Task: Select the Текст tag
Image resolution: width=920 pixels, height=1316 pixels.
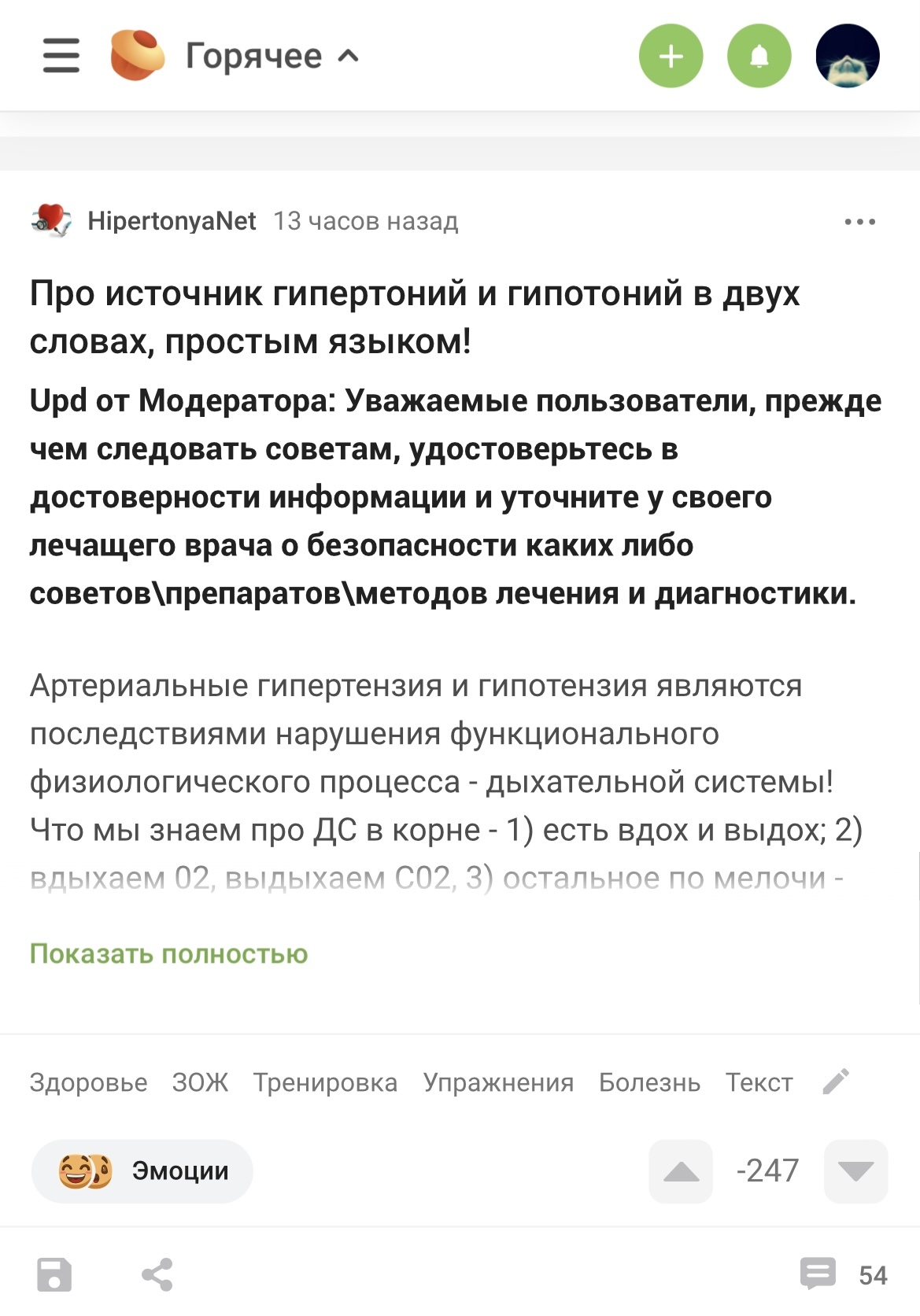Action: [x=759, y=1082]
